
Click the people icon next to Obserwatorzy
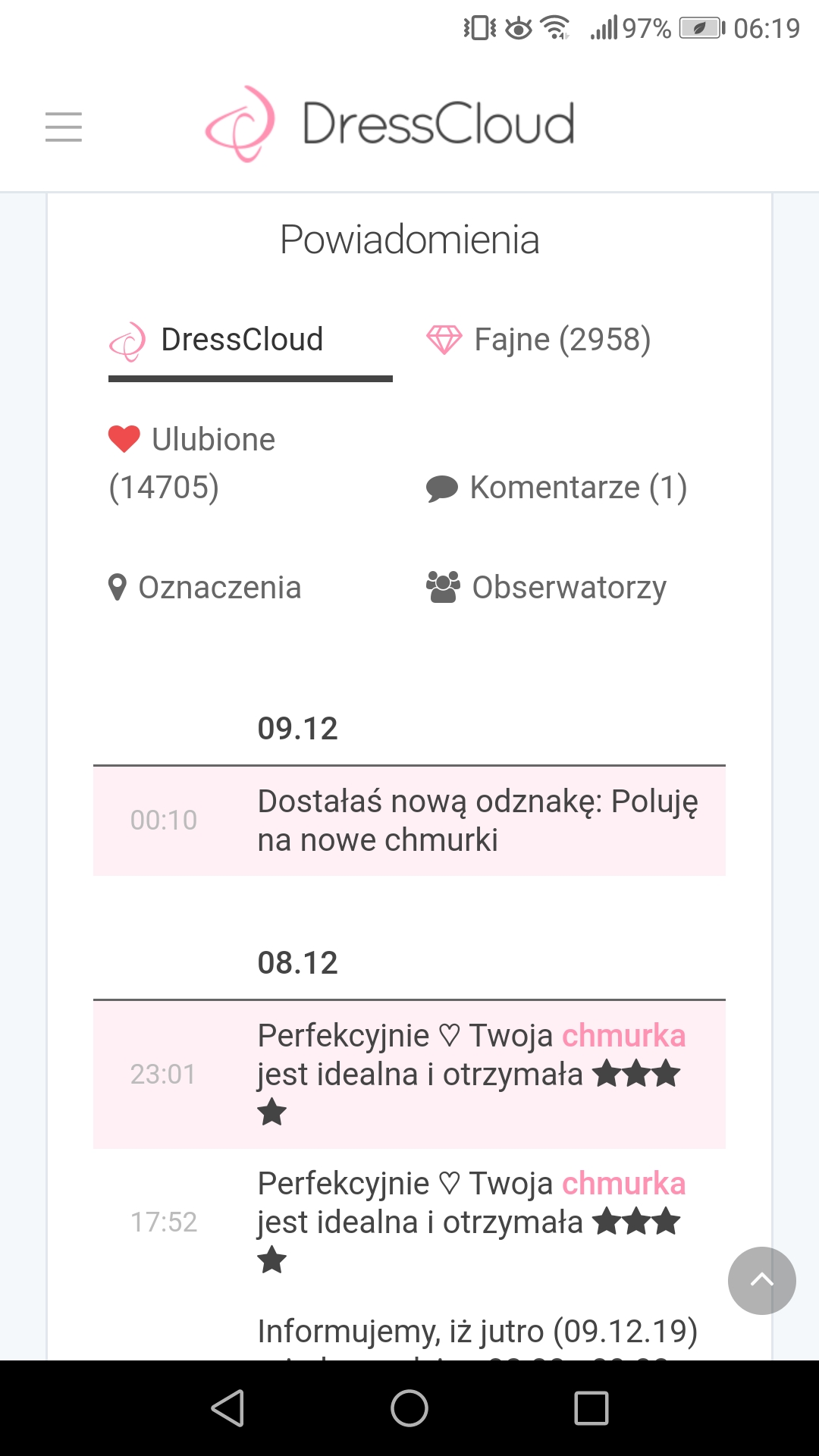point(443,585)
